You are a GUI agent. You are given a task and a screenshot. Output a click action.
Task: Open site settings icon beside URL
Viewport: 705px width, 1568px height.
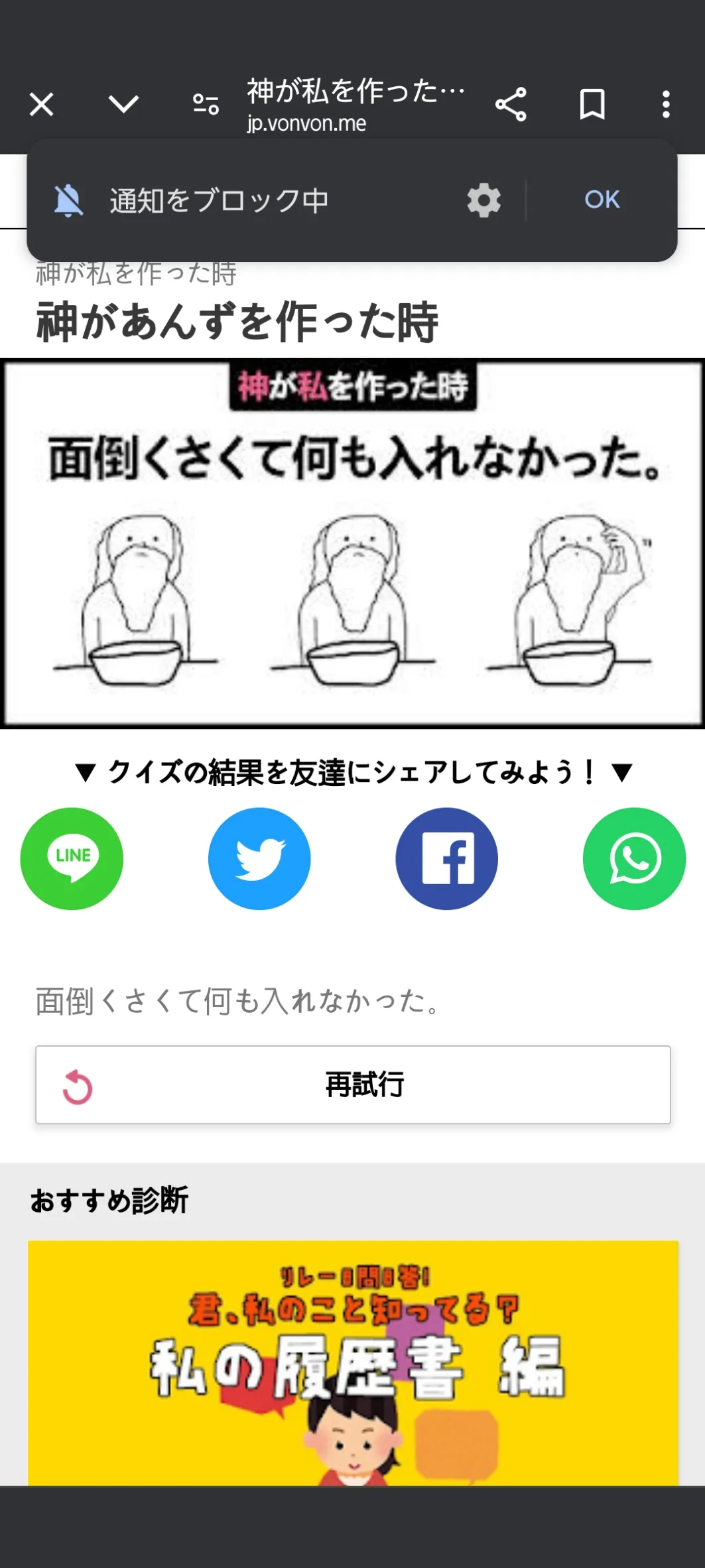point(206,104)
